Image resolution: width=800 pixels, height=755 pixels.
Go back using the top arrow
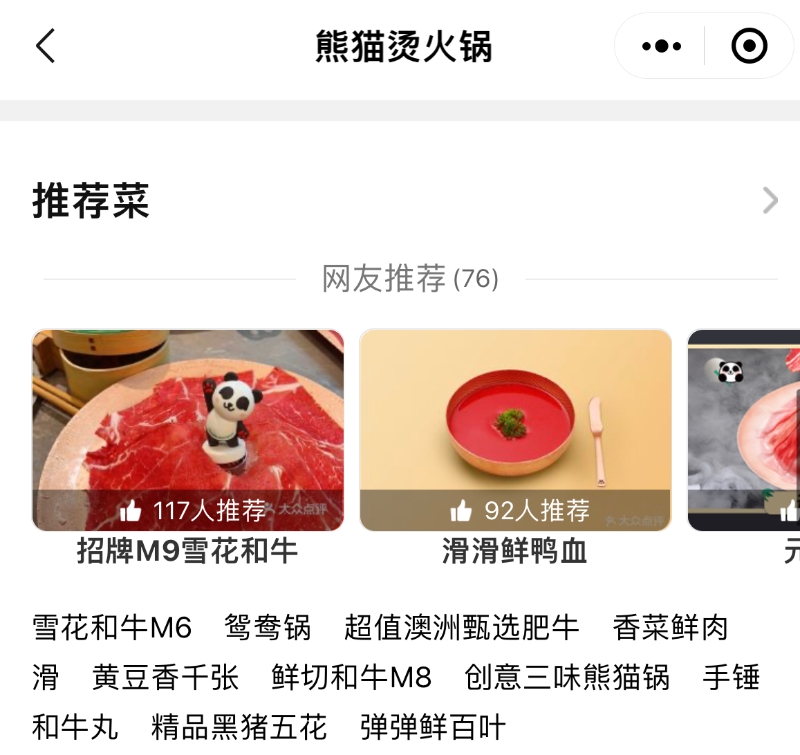click(x=45, y=46)
